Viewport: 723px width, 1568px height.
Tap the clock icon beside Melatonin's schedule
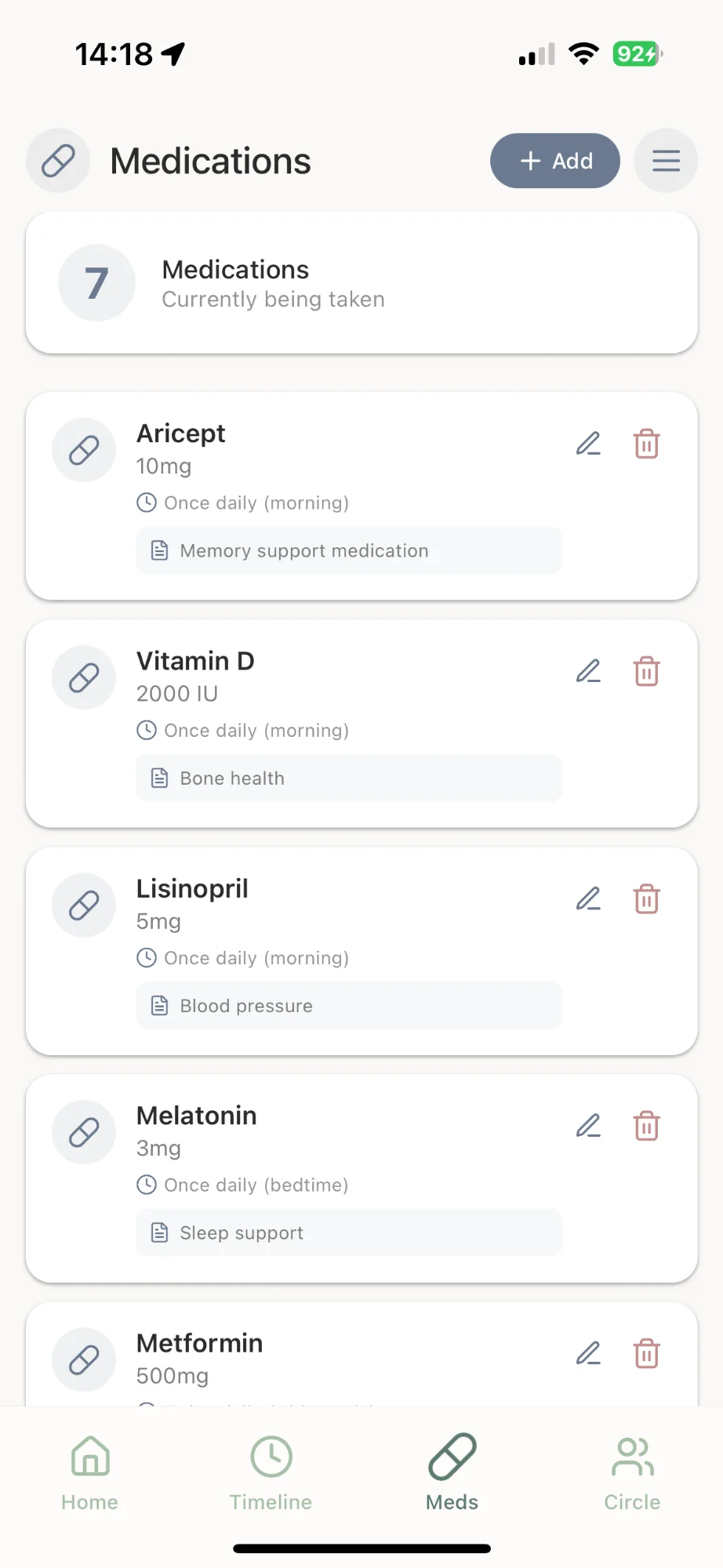[147, 1185]
